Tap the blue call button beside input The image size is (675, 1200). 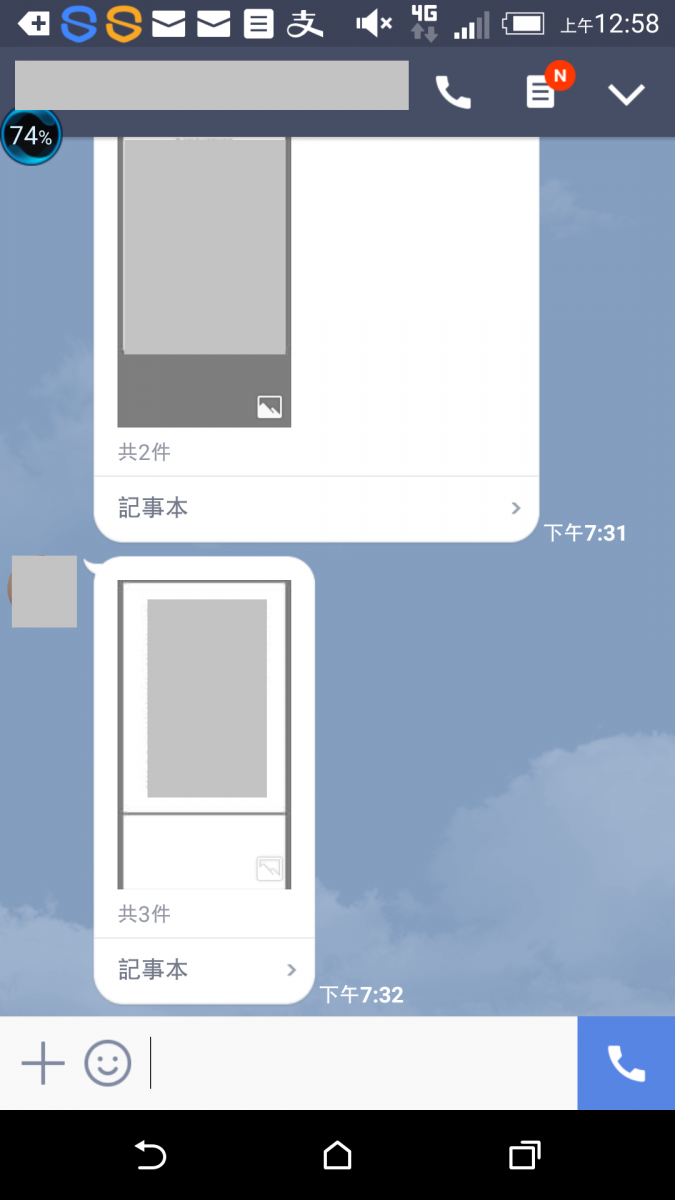click(626, 1063)
